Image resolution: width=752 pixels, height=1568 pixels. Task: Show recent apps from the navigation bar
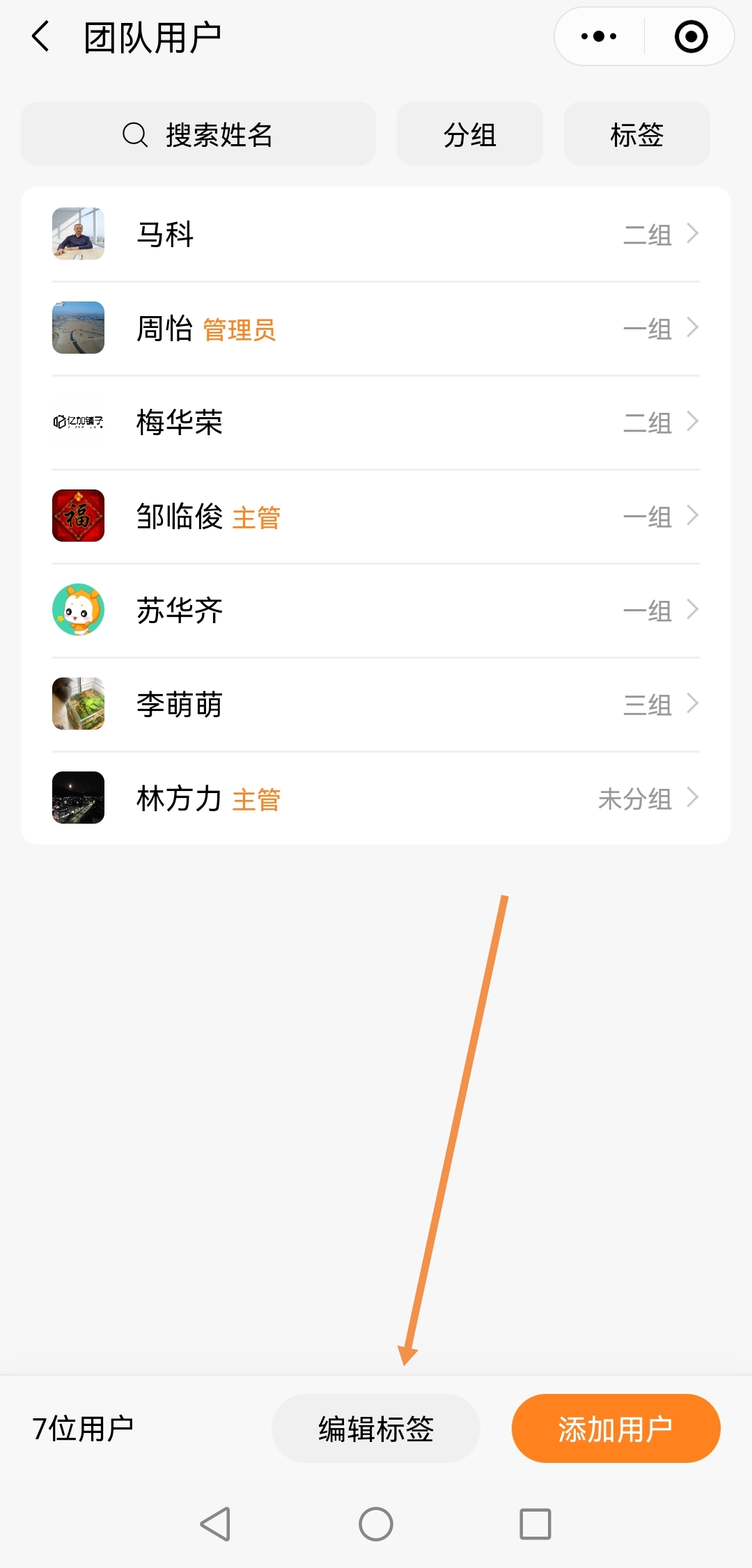click(535, 1524)
